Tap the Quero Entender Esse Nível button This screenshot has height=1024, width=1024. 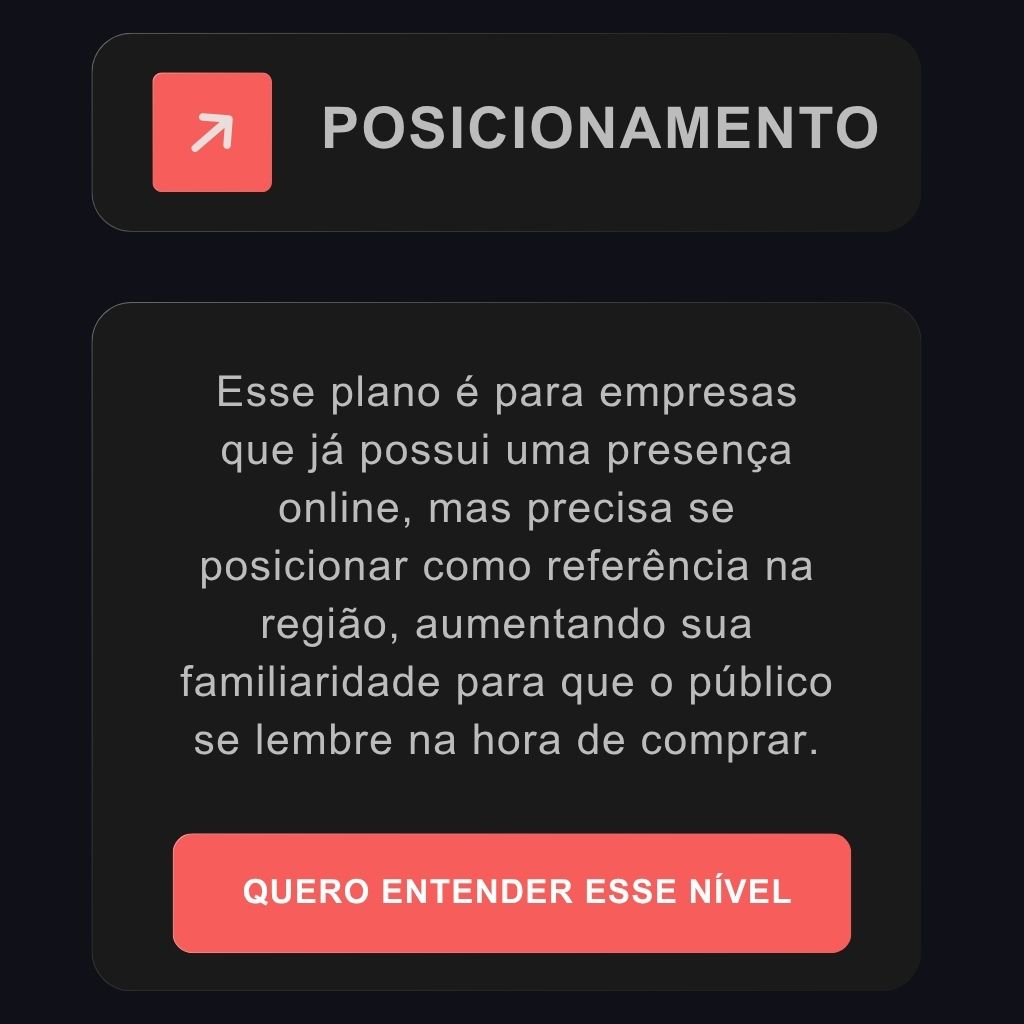coord(512,892)
